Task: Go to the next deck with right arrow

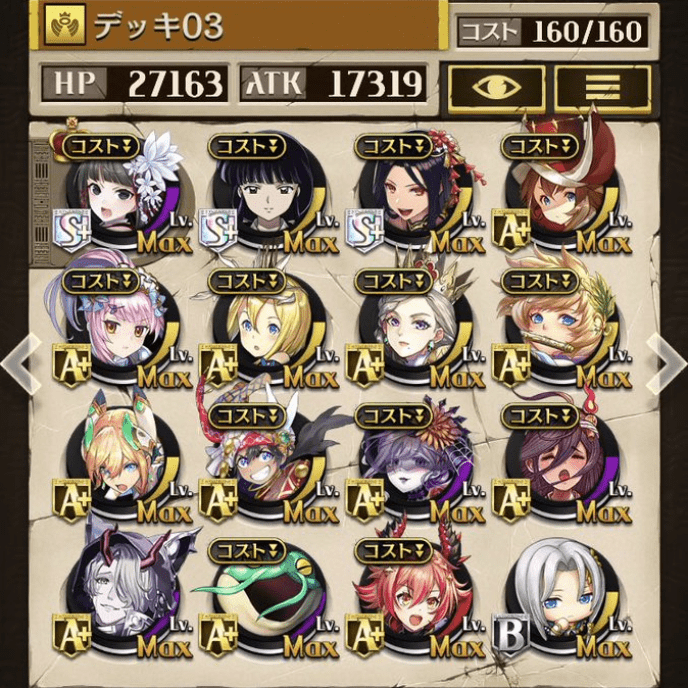Action: pyautogui.click(x=670, y=364)
